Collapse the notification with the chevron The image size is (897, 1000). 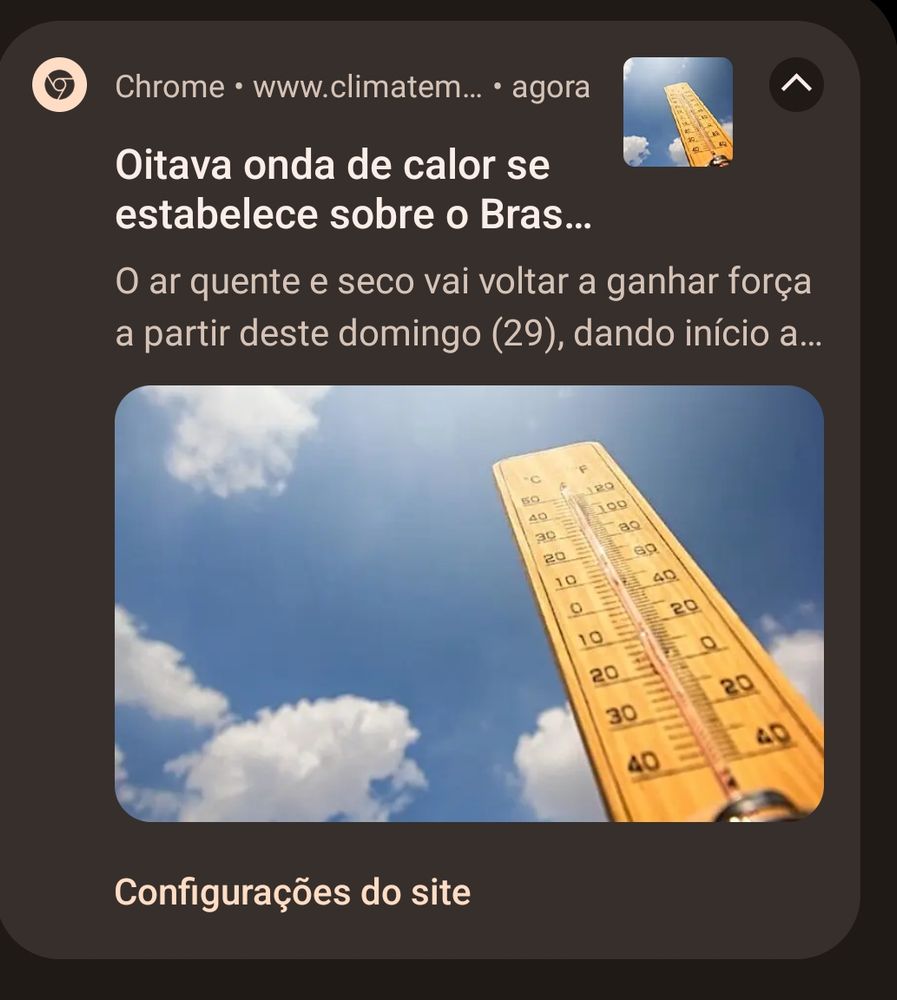(x=796, y=84)
